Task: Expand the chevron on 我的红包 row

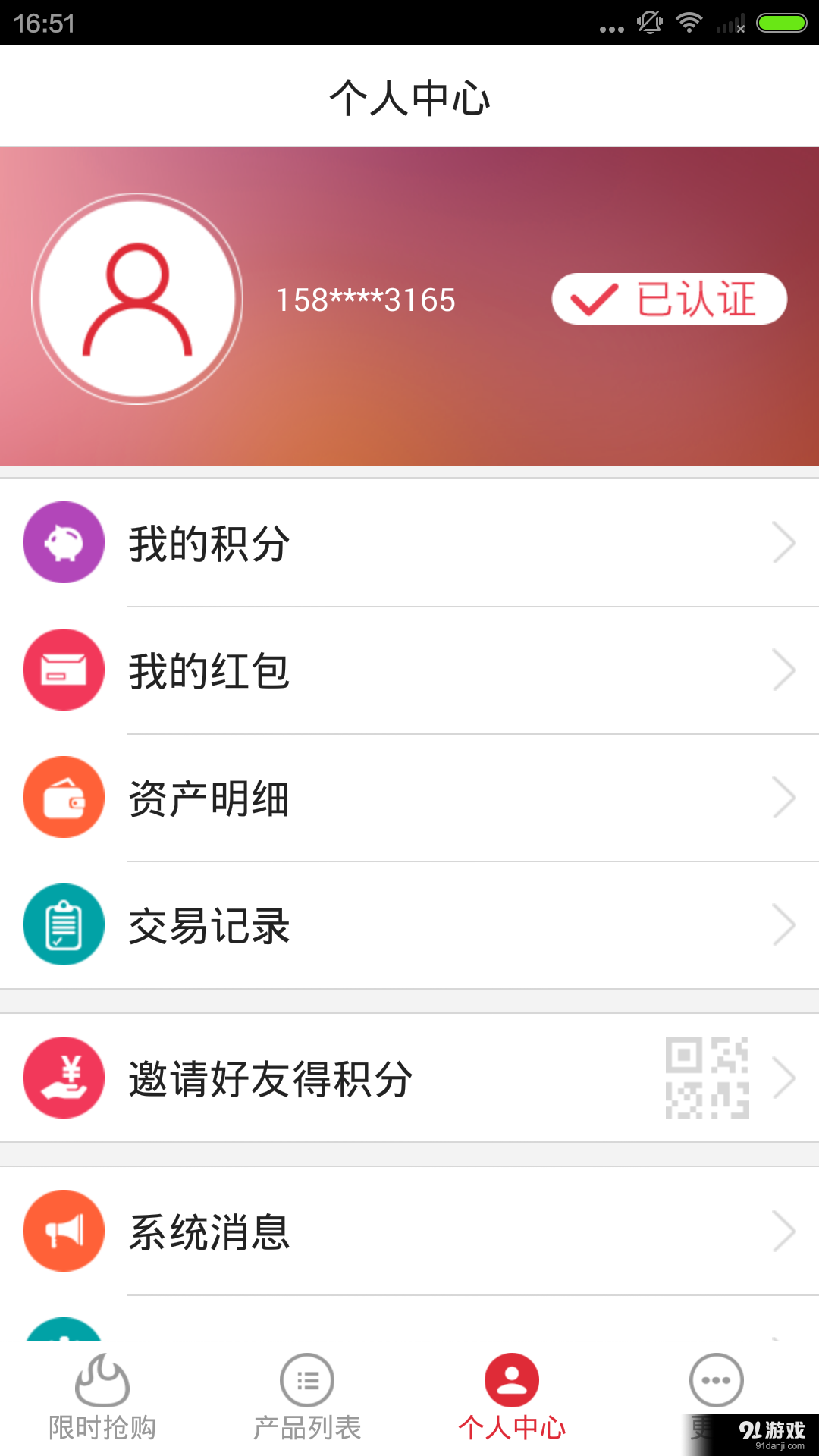Action: [786, 670]
